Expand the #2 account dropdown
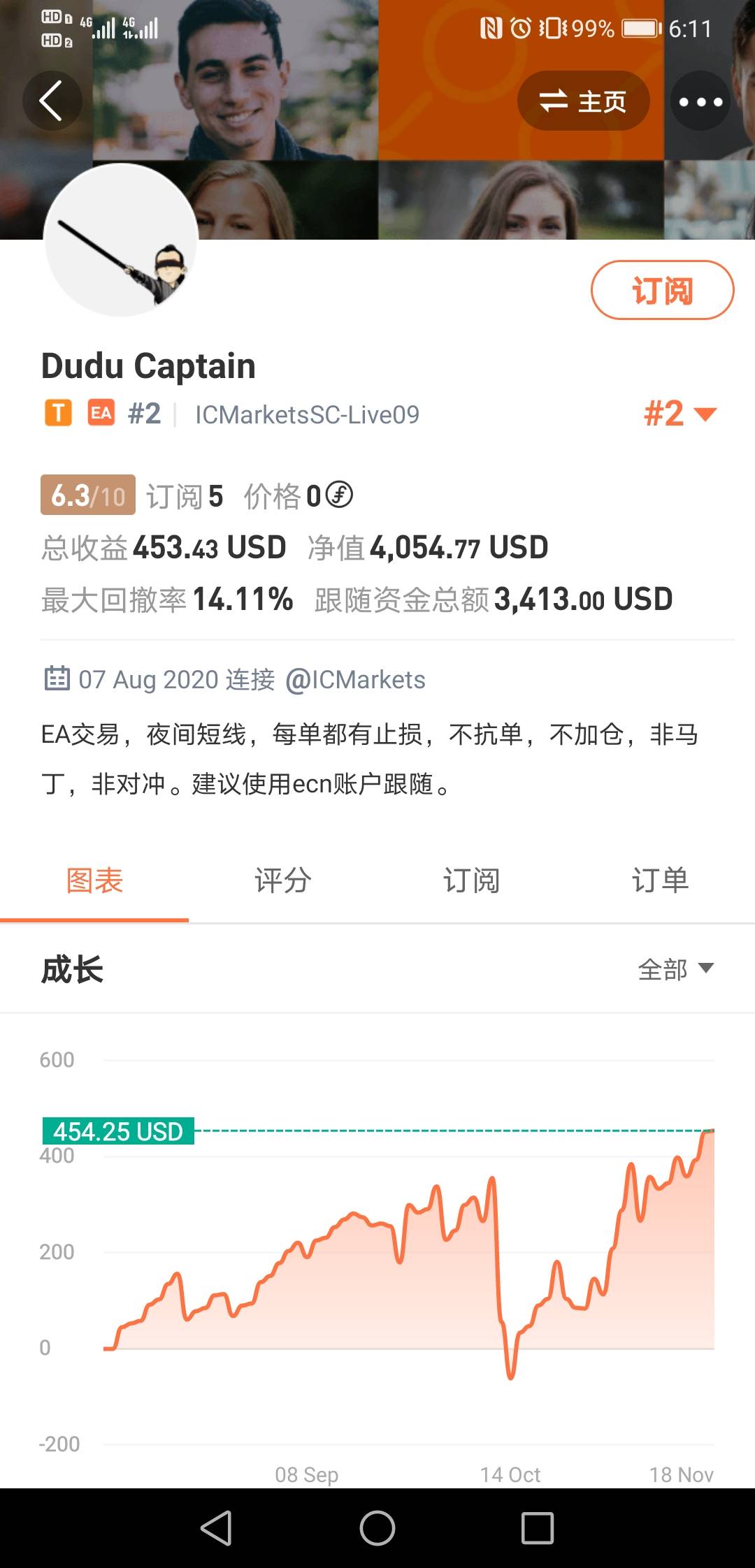755x1568 pixels. 680,414
